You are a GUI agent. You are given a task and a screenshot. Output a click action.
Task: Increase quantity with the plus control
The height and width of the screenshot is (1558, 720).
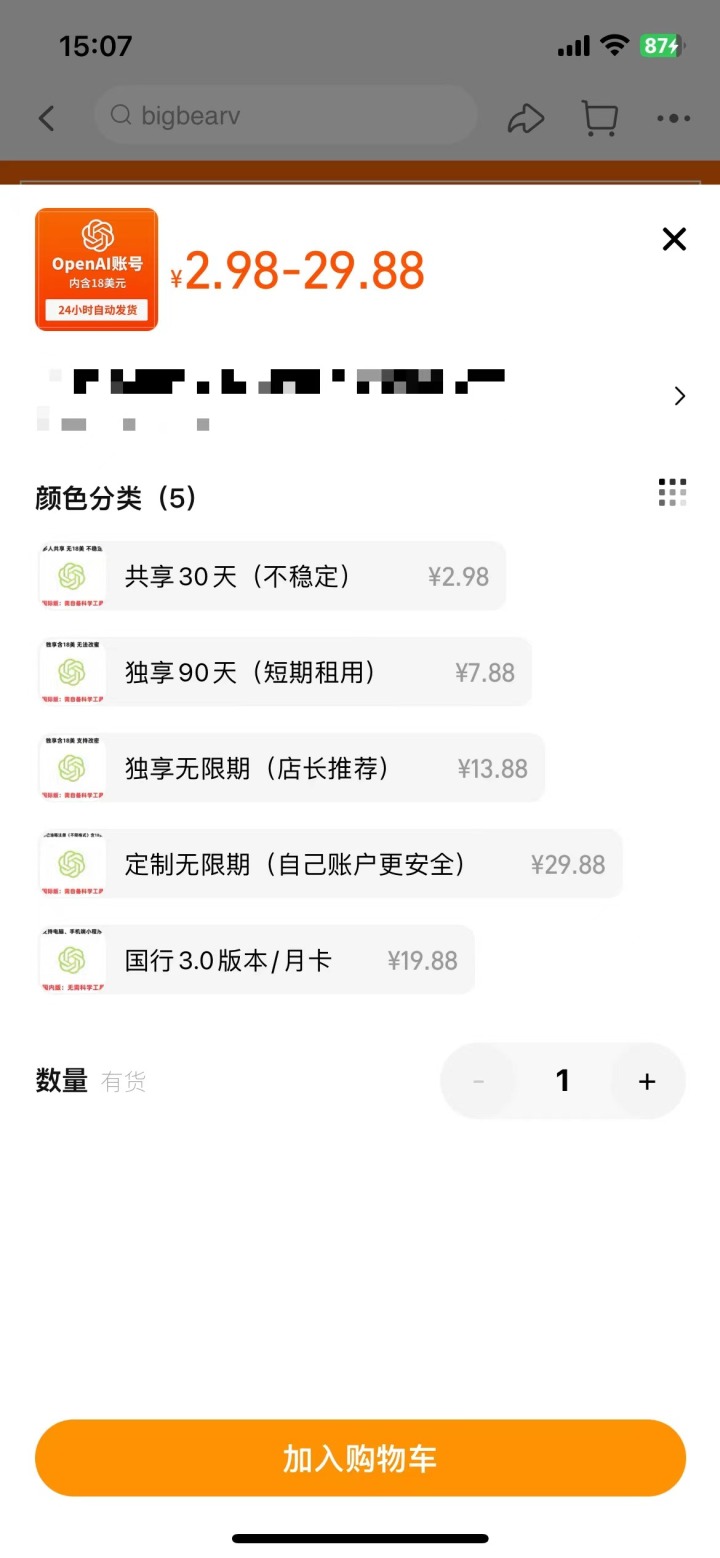click(x=647, y=1081)
